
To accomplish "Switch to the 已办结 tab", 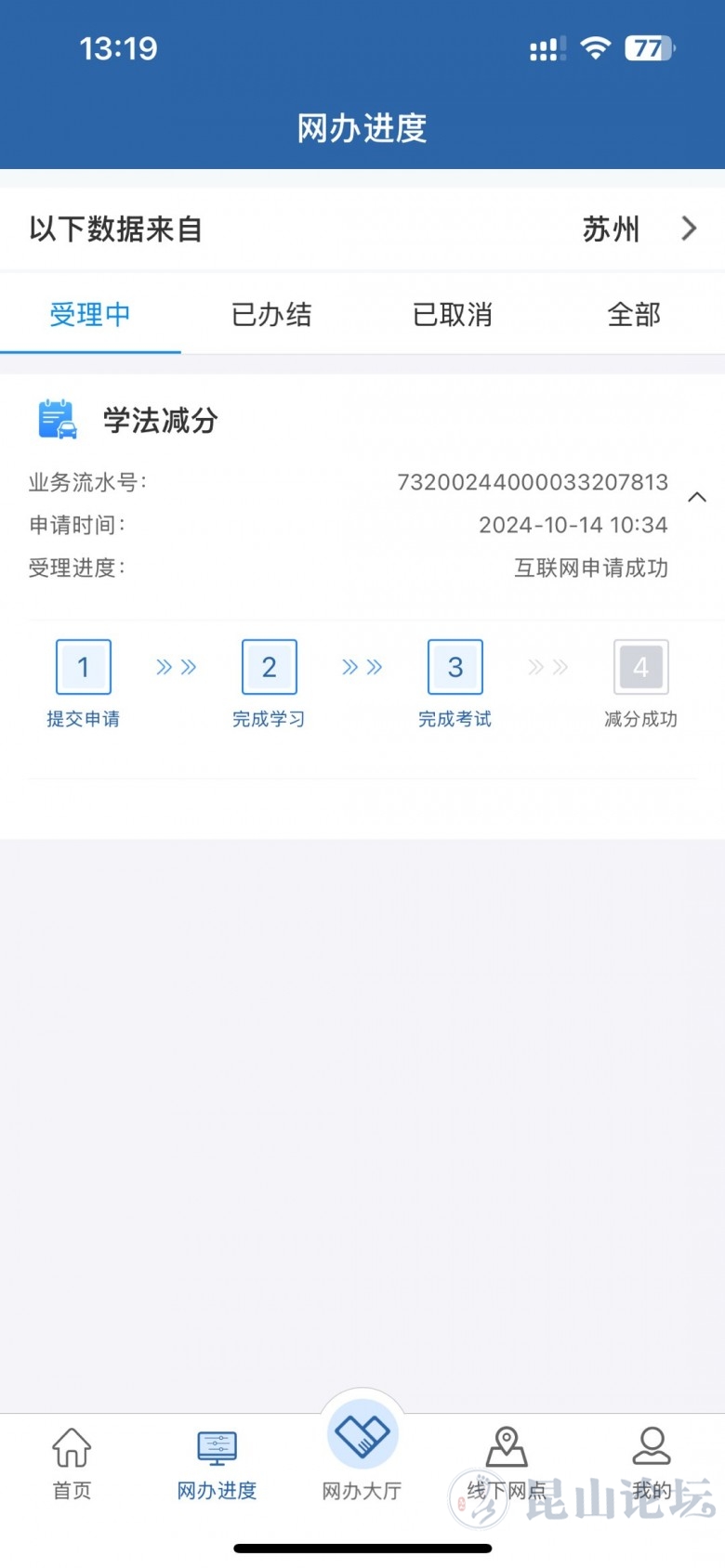I will 271,315.
